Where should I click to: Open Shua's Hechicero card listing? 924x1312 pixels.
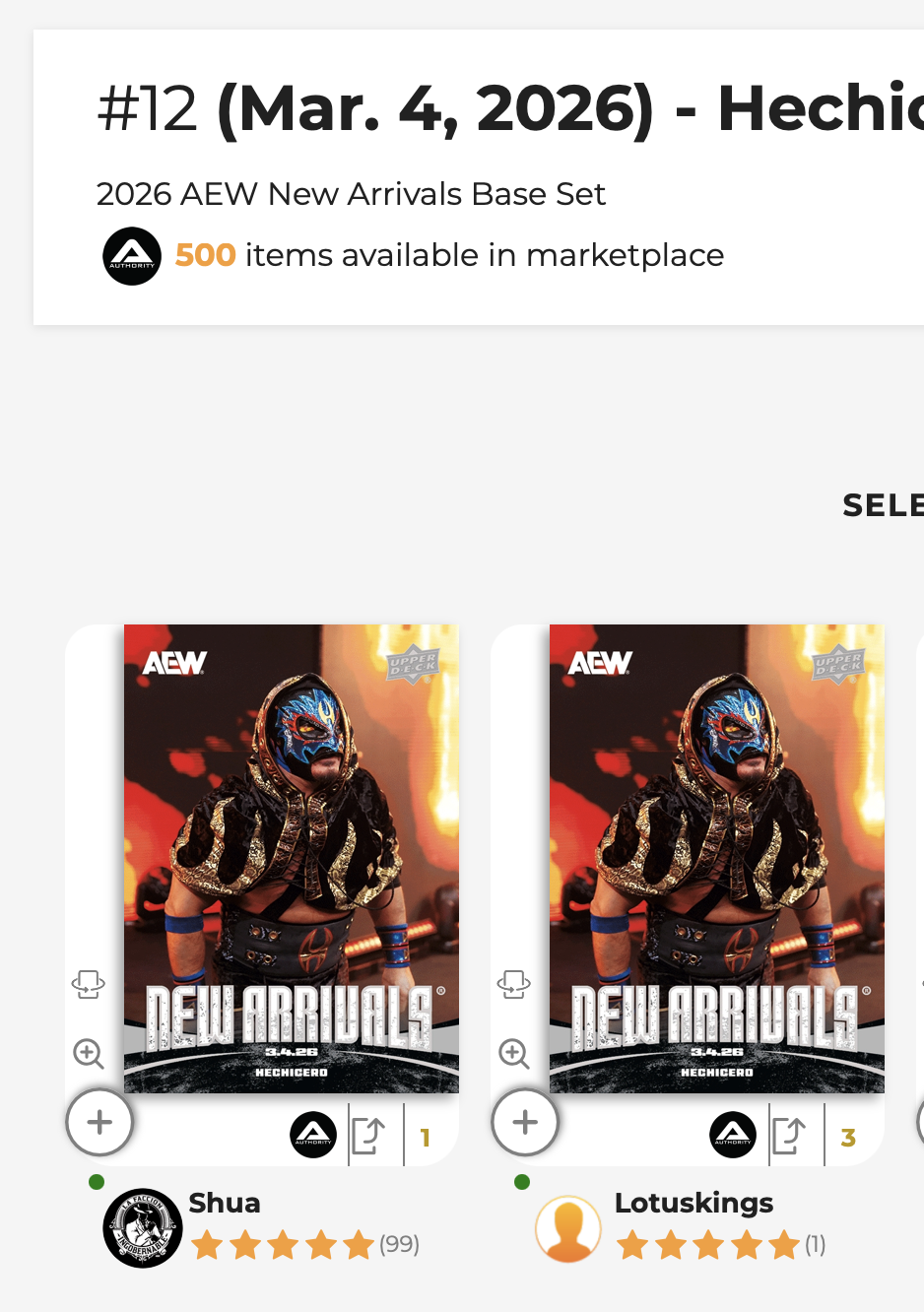click(x=291, y=857)
